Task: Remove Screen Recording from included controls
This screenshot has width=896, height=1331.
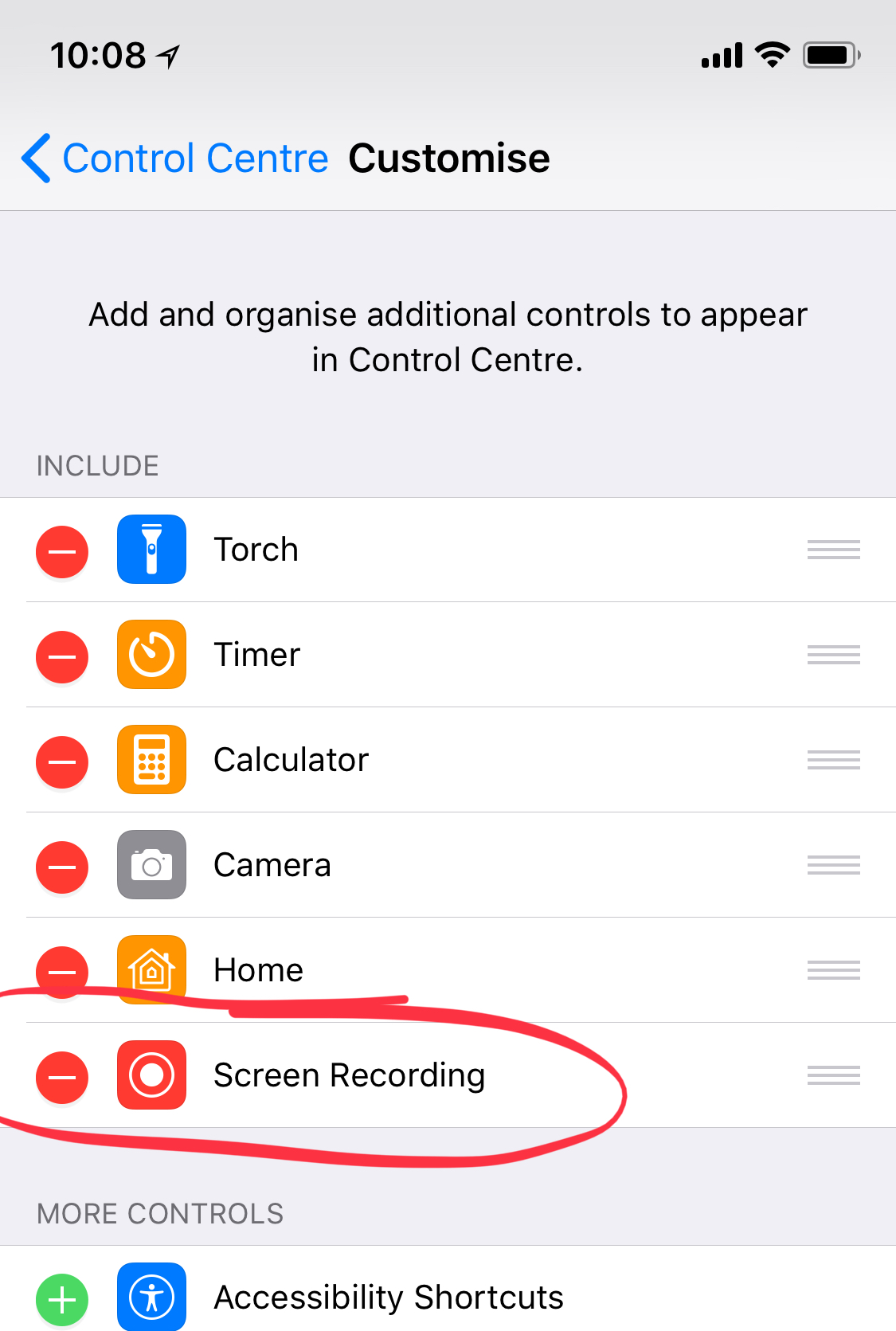Action: click(x=62, y=1077)
